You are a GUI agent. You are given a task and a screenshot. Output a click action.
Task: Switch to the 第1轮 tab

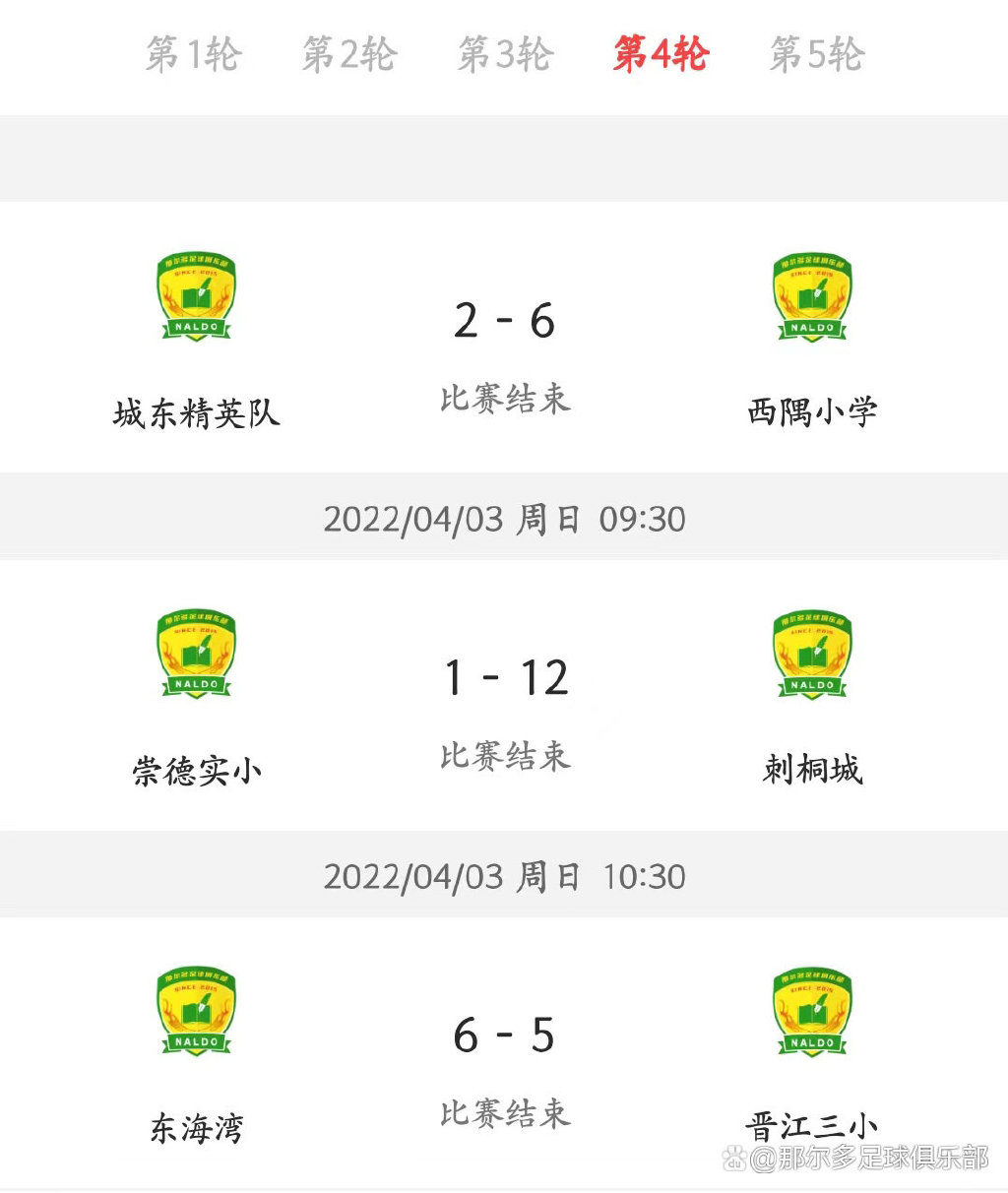point(195,56)
